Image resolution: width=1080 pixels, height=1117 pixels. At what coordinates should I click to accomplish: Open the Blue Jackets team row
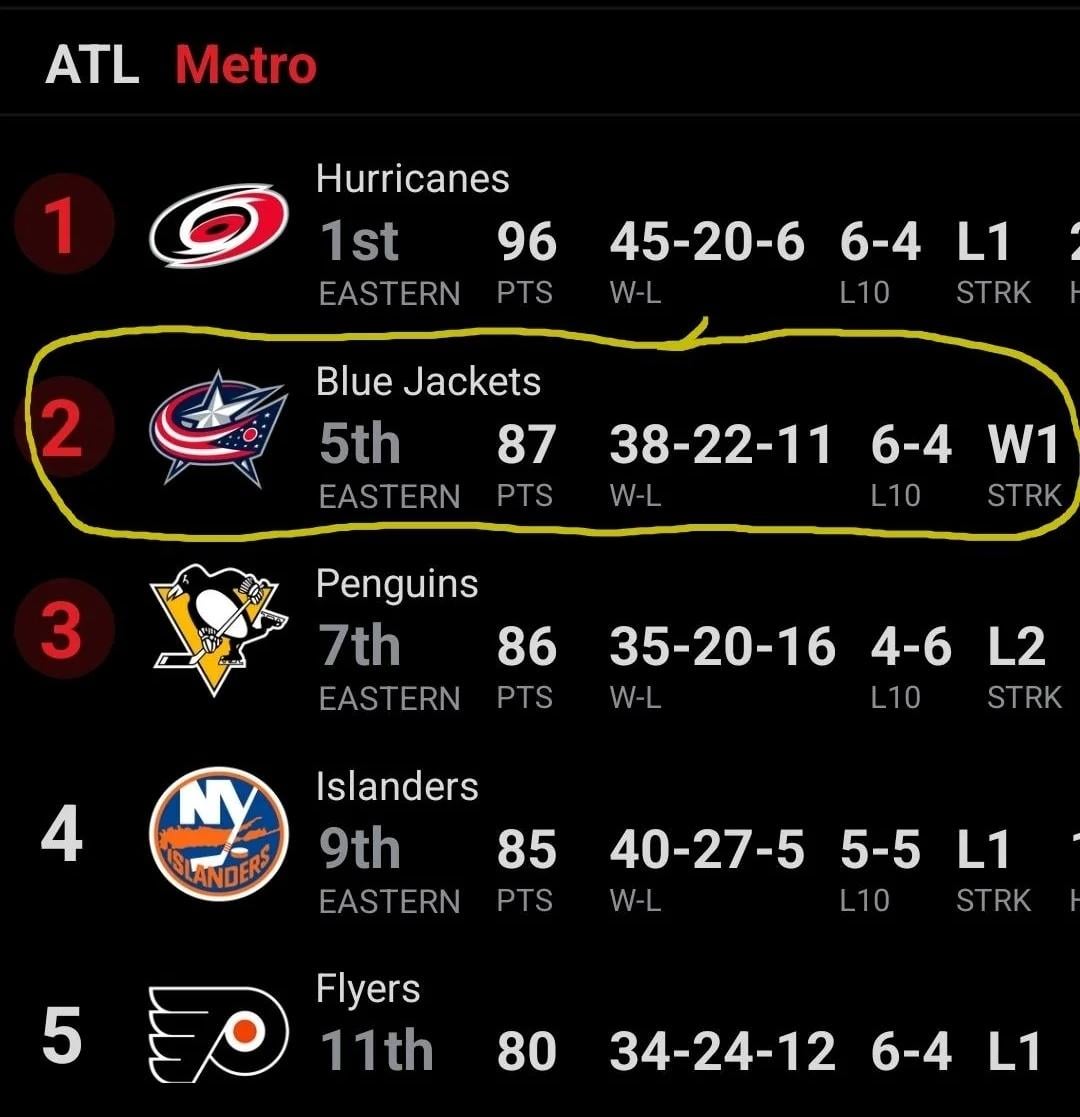(x=540, y=438)
